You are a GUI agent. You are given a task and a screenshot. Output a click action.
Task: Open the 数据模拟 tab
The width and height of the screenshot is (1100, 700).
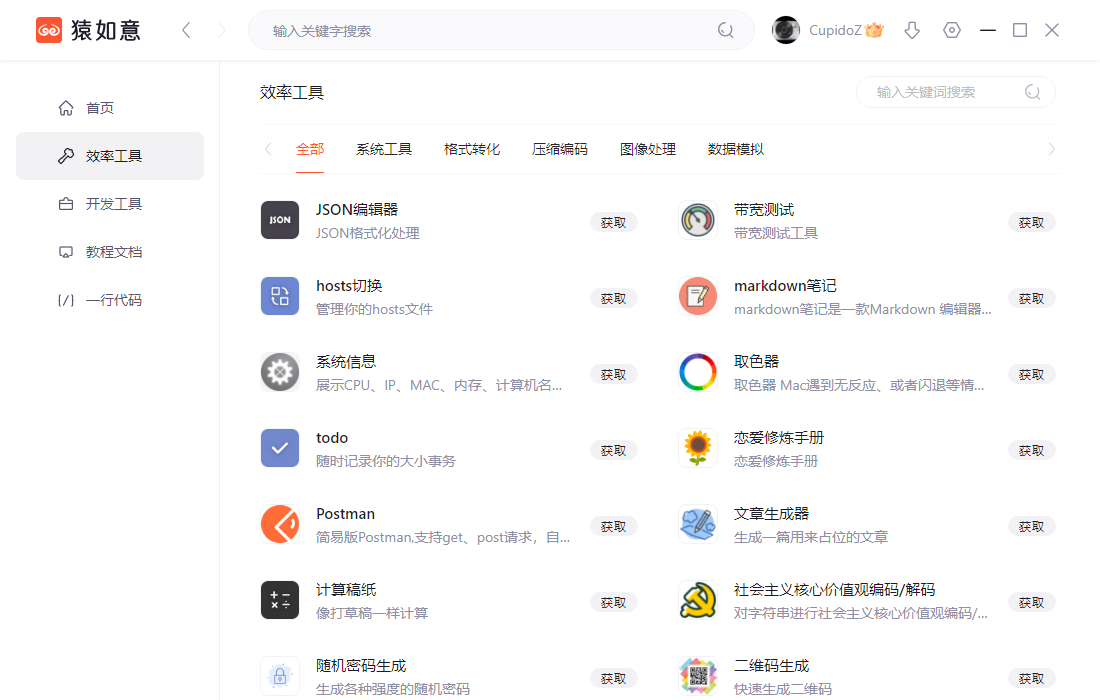(736, 149)
